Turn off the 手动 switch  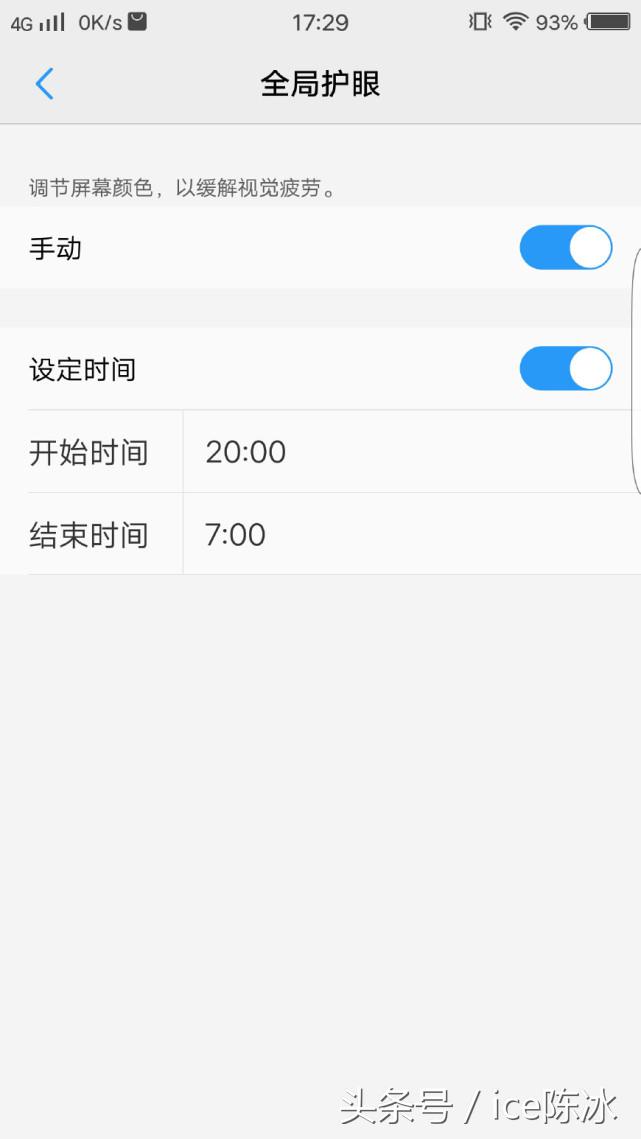coord(565,248)
